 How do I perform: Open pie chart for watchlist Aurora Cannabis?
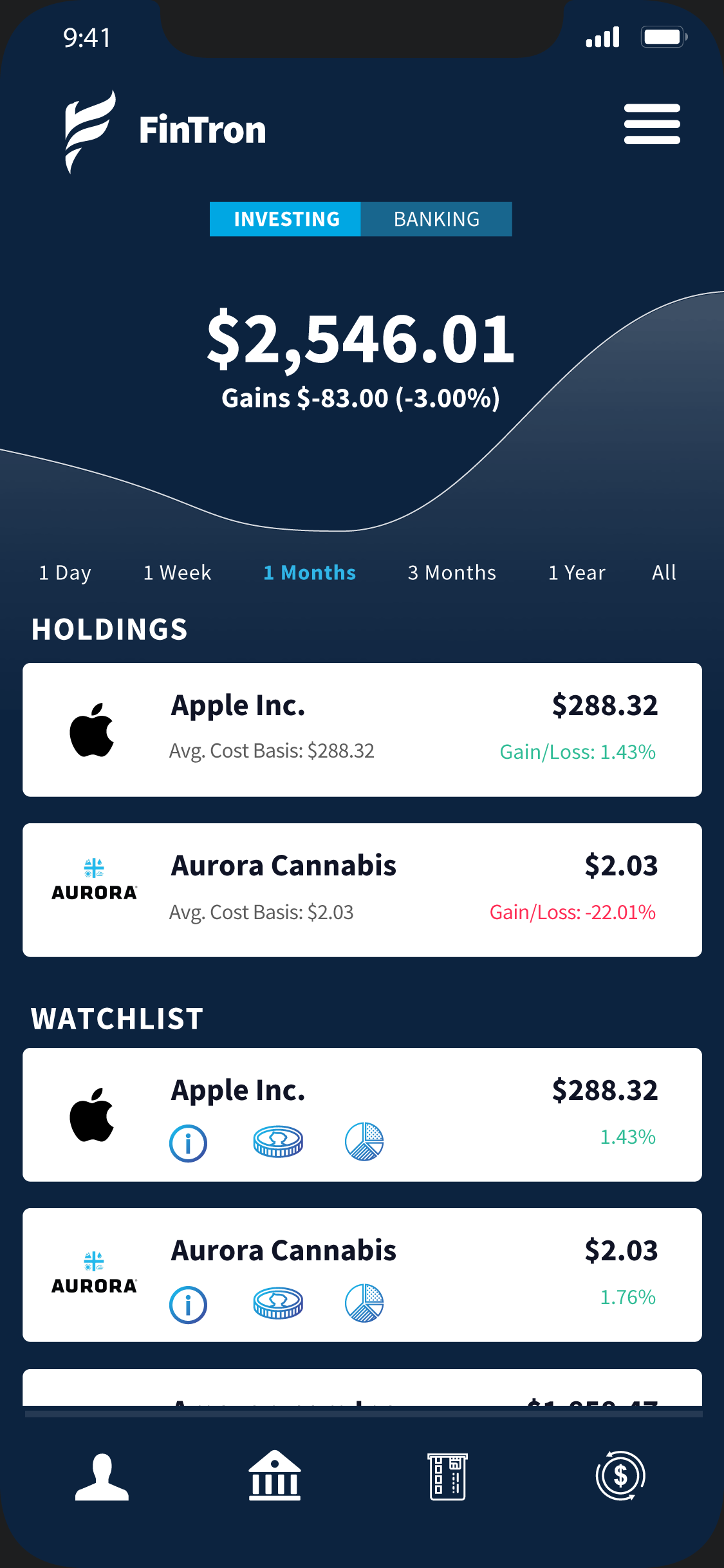click(x=364, y=1303)
